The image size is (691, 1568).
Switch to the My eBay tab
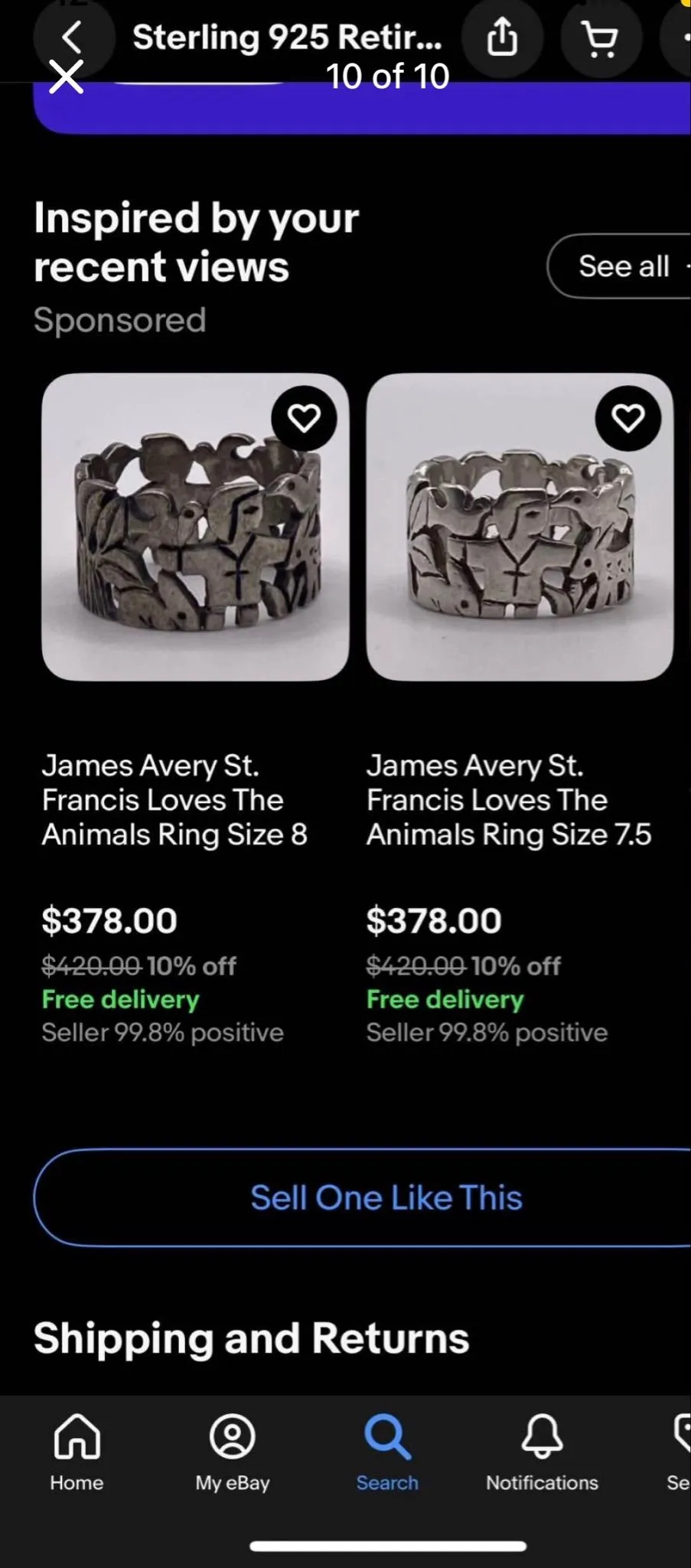[x=233, y=1452]
